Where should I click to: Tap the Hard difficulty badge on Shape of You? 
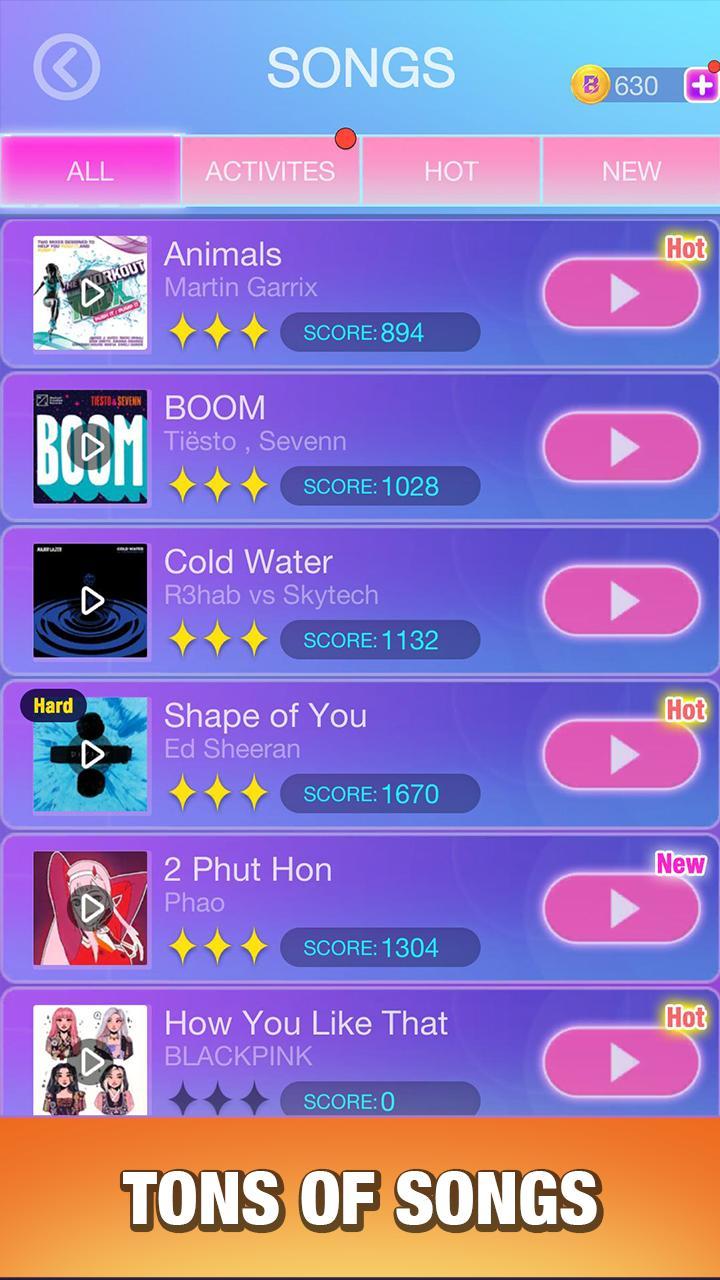52,705
